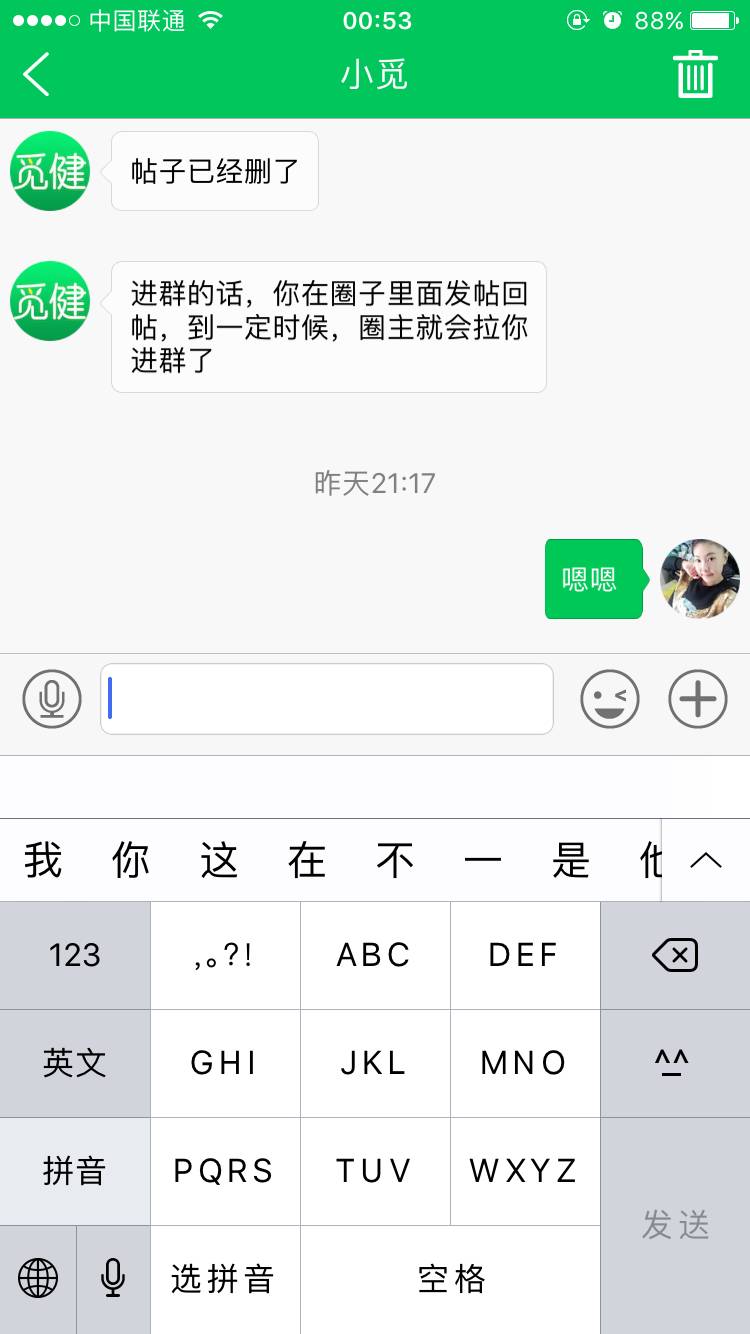Switch to voice message input
The width and height of the screenshot is (750, 1334).
click(52, 698)
